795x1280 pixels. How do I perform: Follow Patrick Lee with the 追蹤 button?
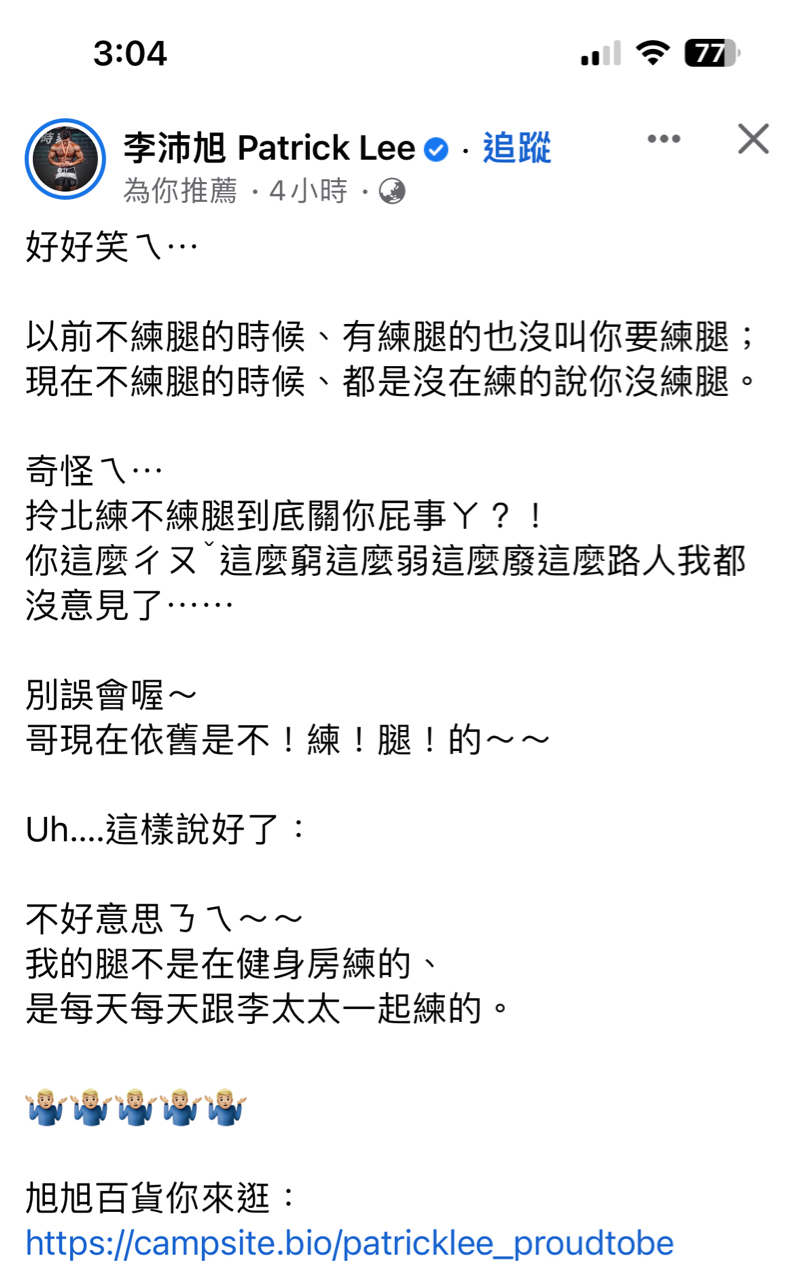tap(517, 149)
